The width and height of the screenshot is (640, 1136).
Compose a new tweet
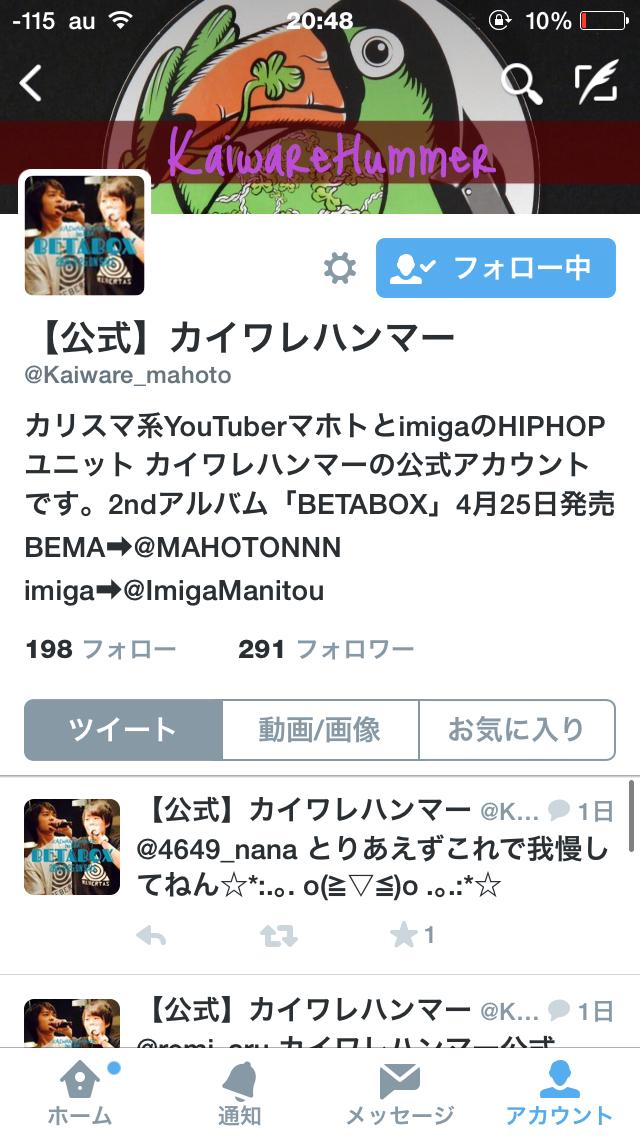pyautogui.click(x=596, y=84)
